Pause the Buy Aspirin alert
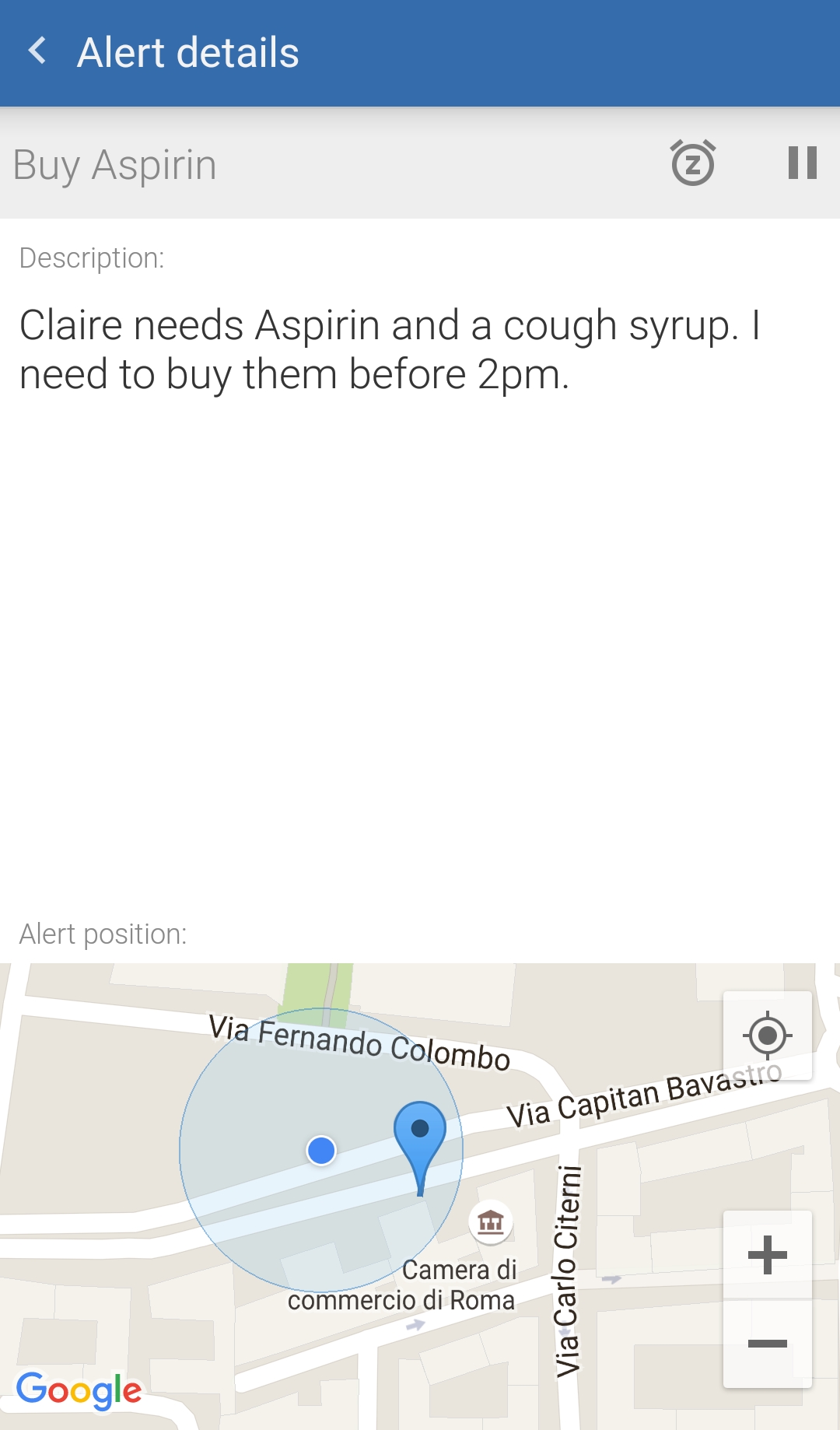 (x=802, y=163)
